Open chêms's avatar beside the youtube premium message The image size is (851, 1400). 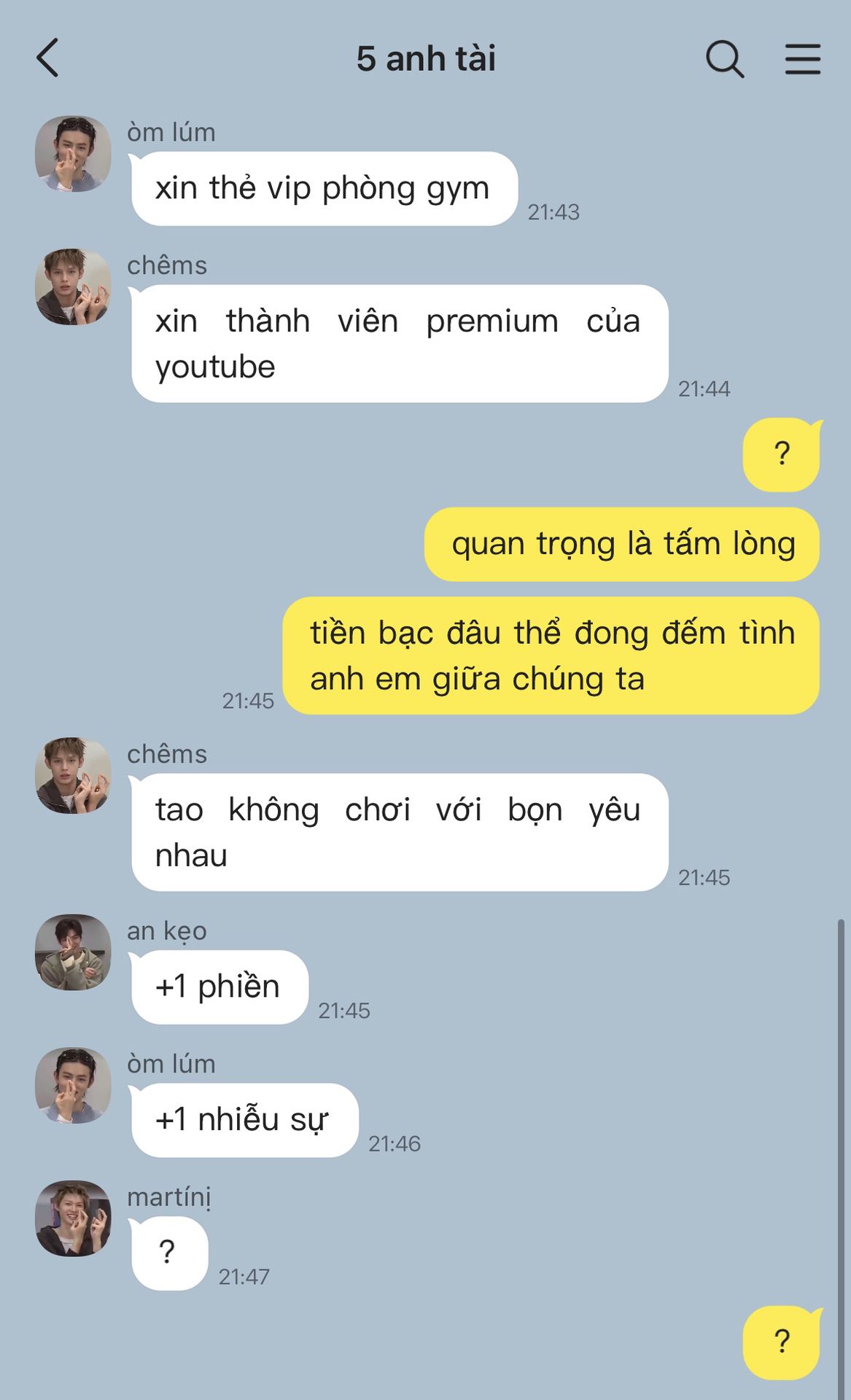73,287
